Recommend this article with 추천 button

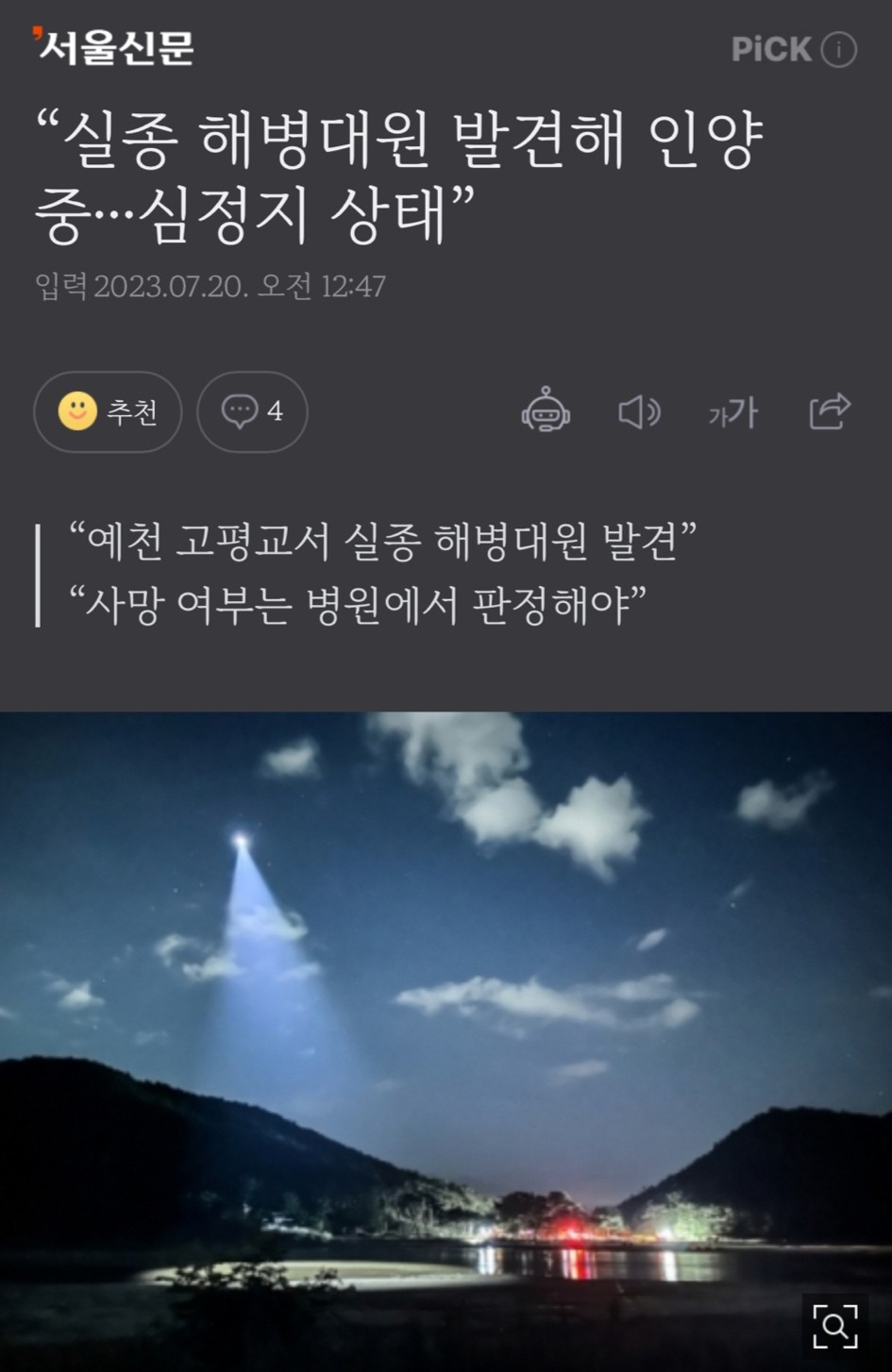[x=108, y=411]
